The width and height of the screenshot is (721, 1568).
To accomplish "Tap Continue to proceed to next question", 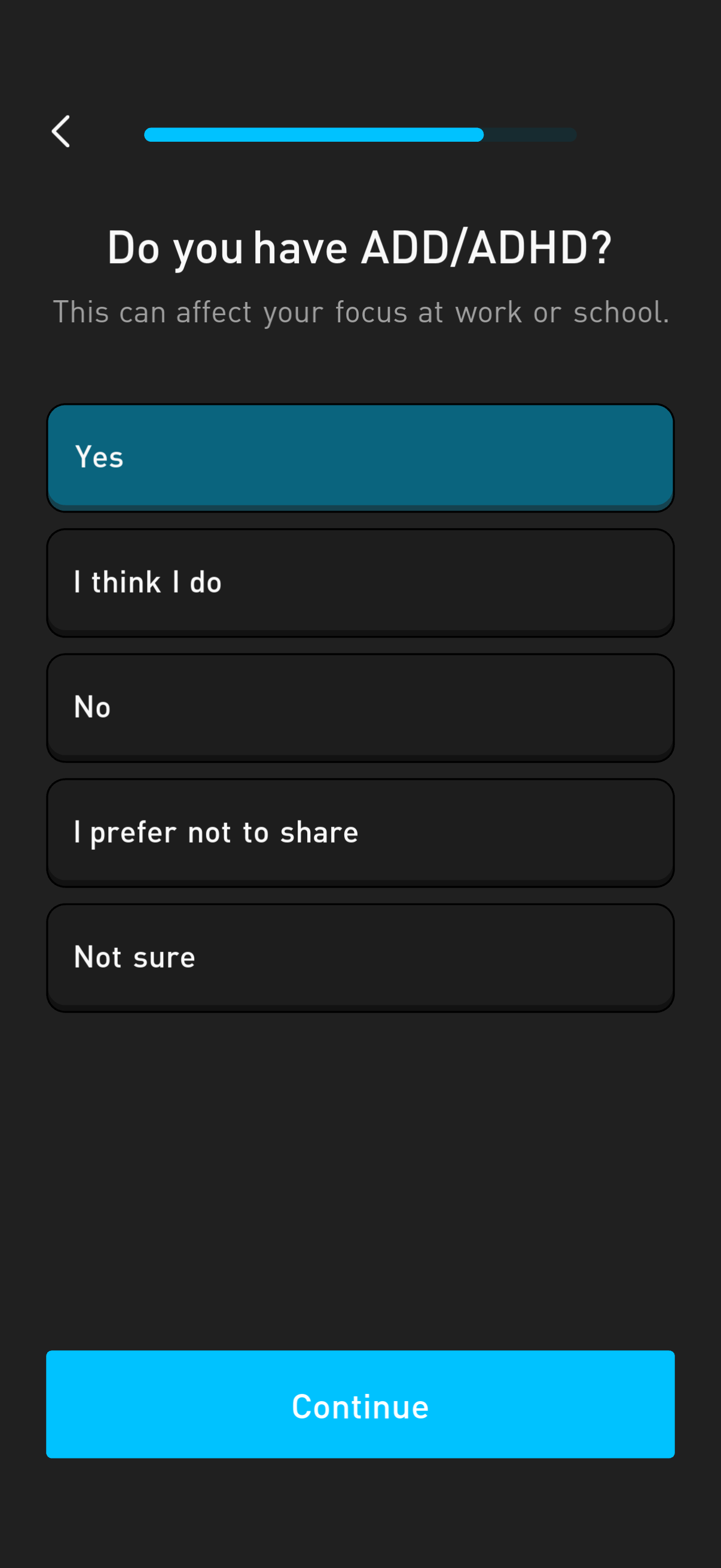I will 360,1406.
